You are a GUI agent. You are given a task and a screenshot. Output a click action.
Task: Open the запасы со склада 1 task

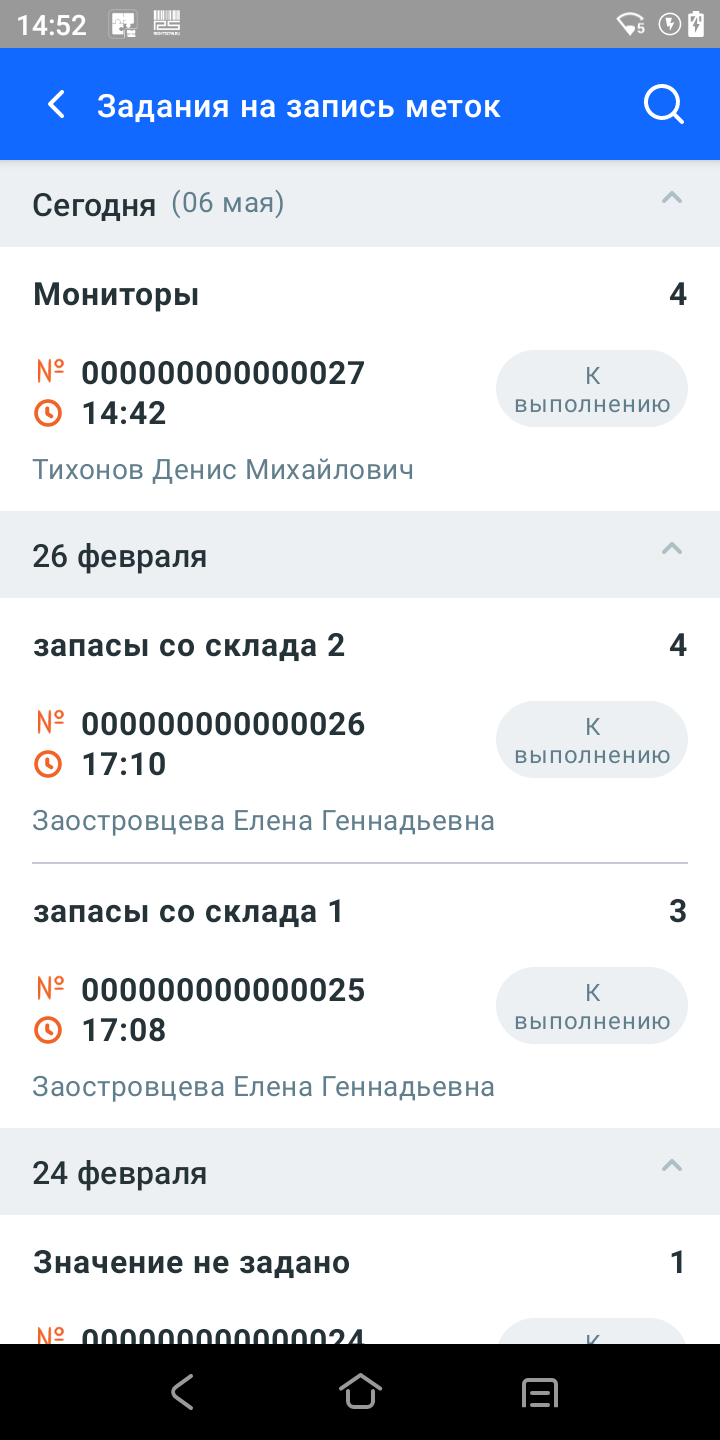click(x=360, y=996)
